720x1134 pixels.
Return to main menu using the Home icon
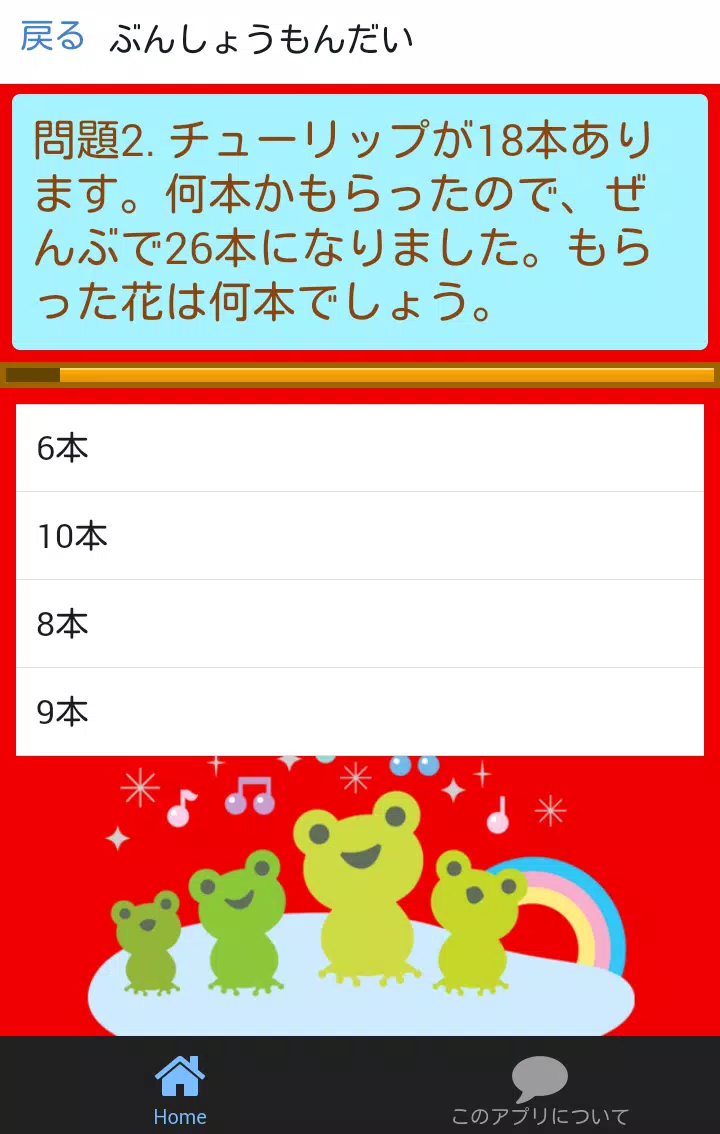179,1075
